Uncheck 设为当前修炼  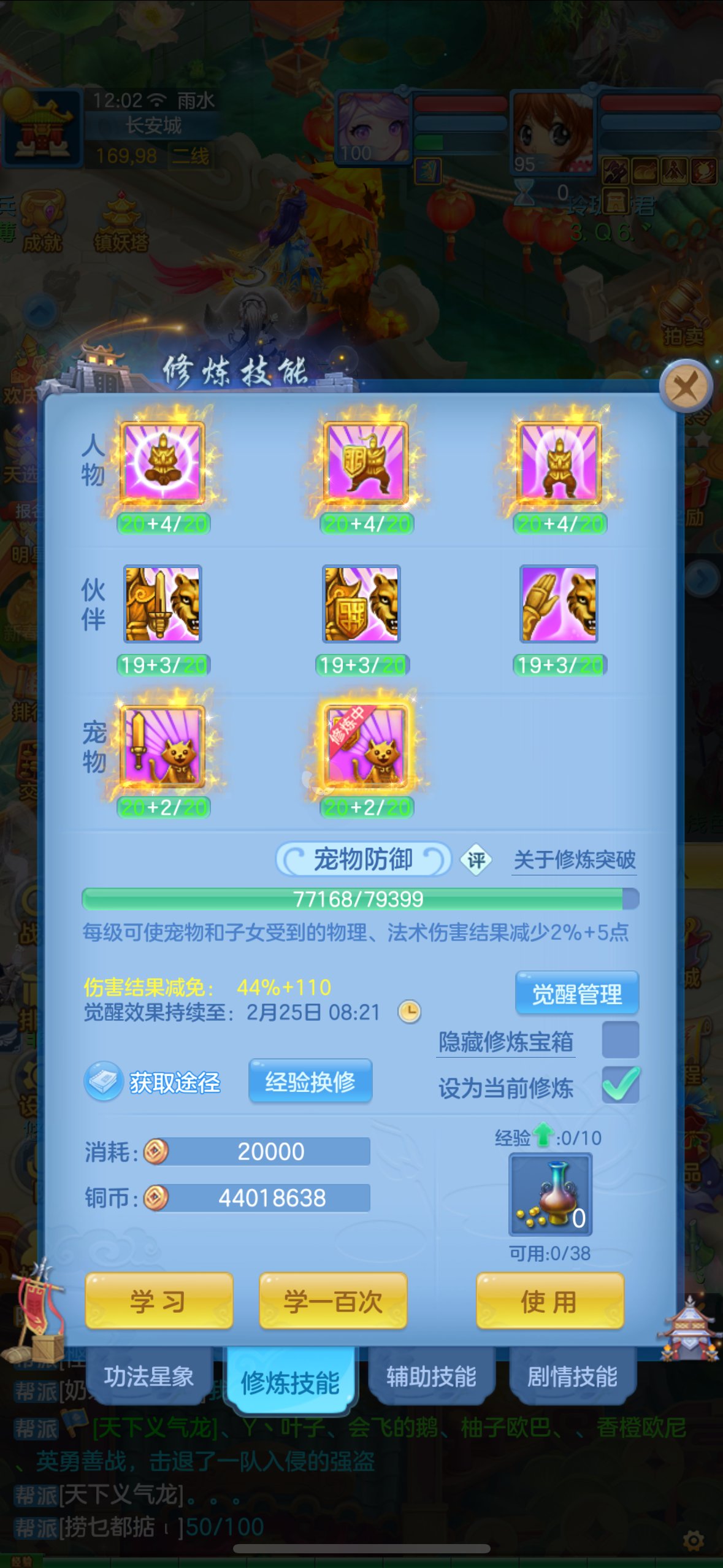click(x=620, y=1085)
